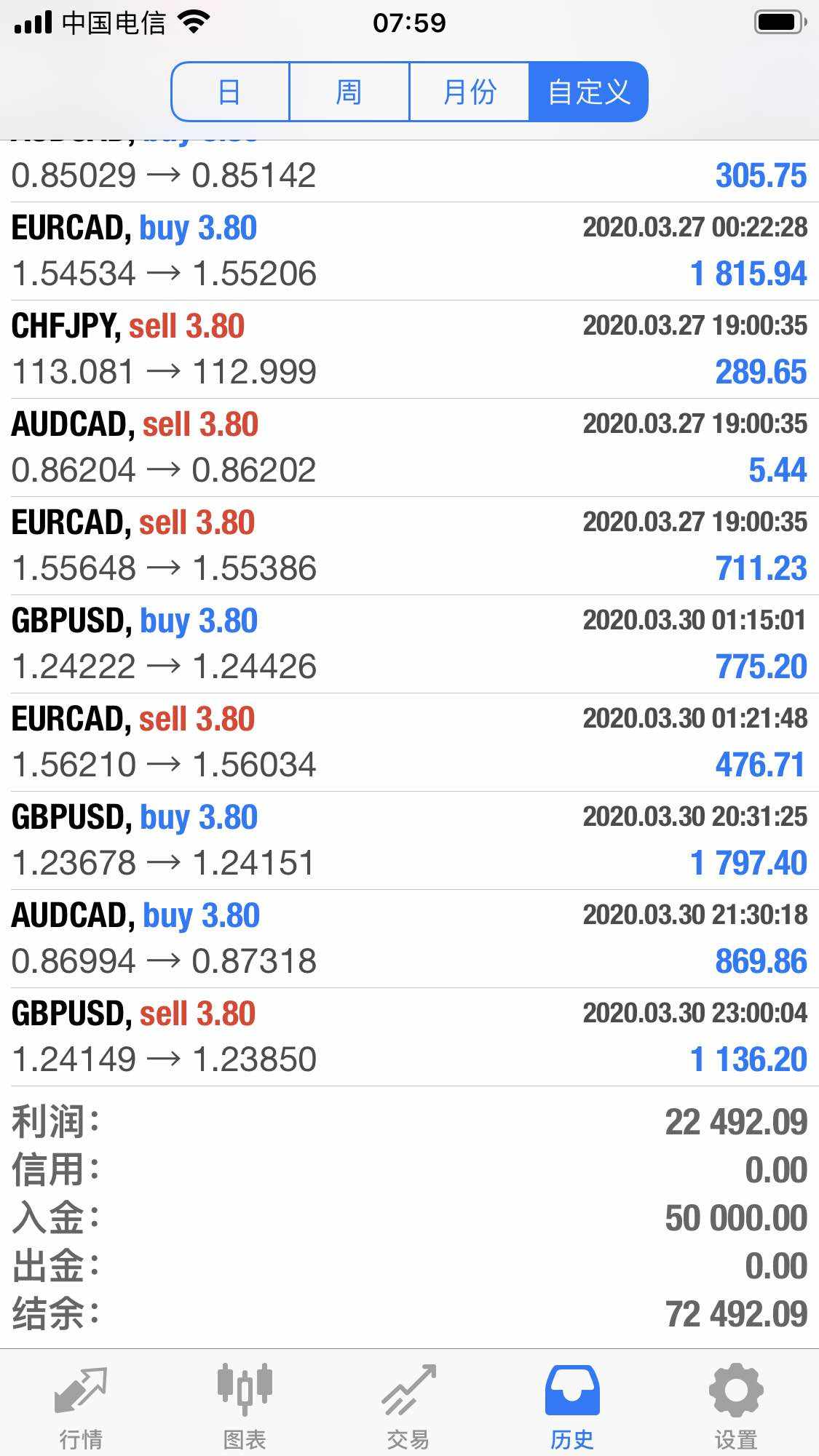
Task: Expand the EURCAD buy trade with 1 815.94 profit
Action: point(409,251)
